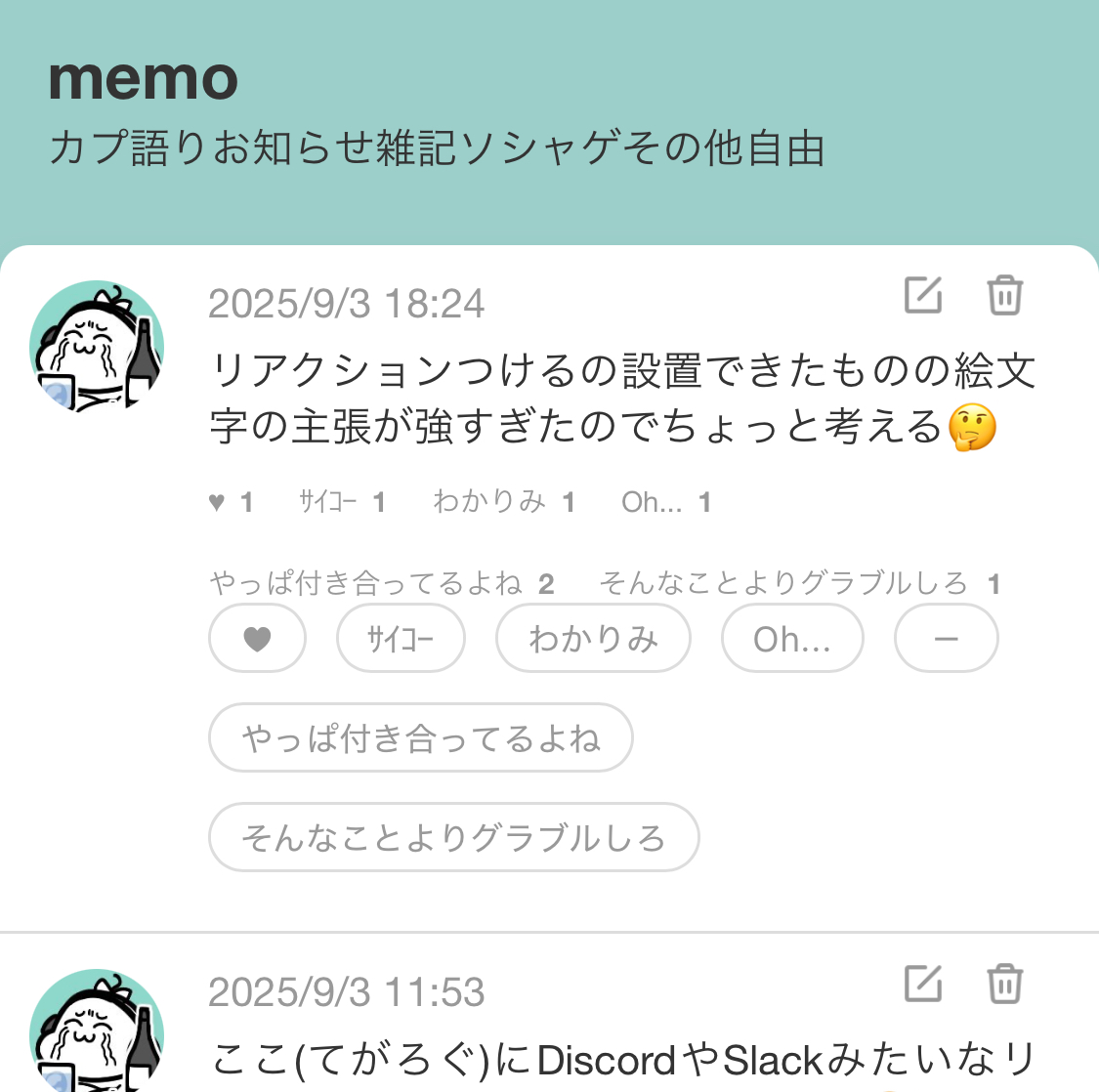React with わかりみ
This screenshot has width=1099, height=1092.
coord(593,639)
